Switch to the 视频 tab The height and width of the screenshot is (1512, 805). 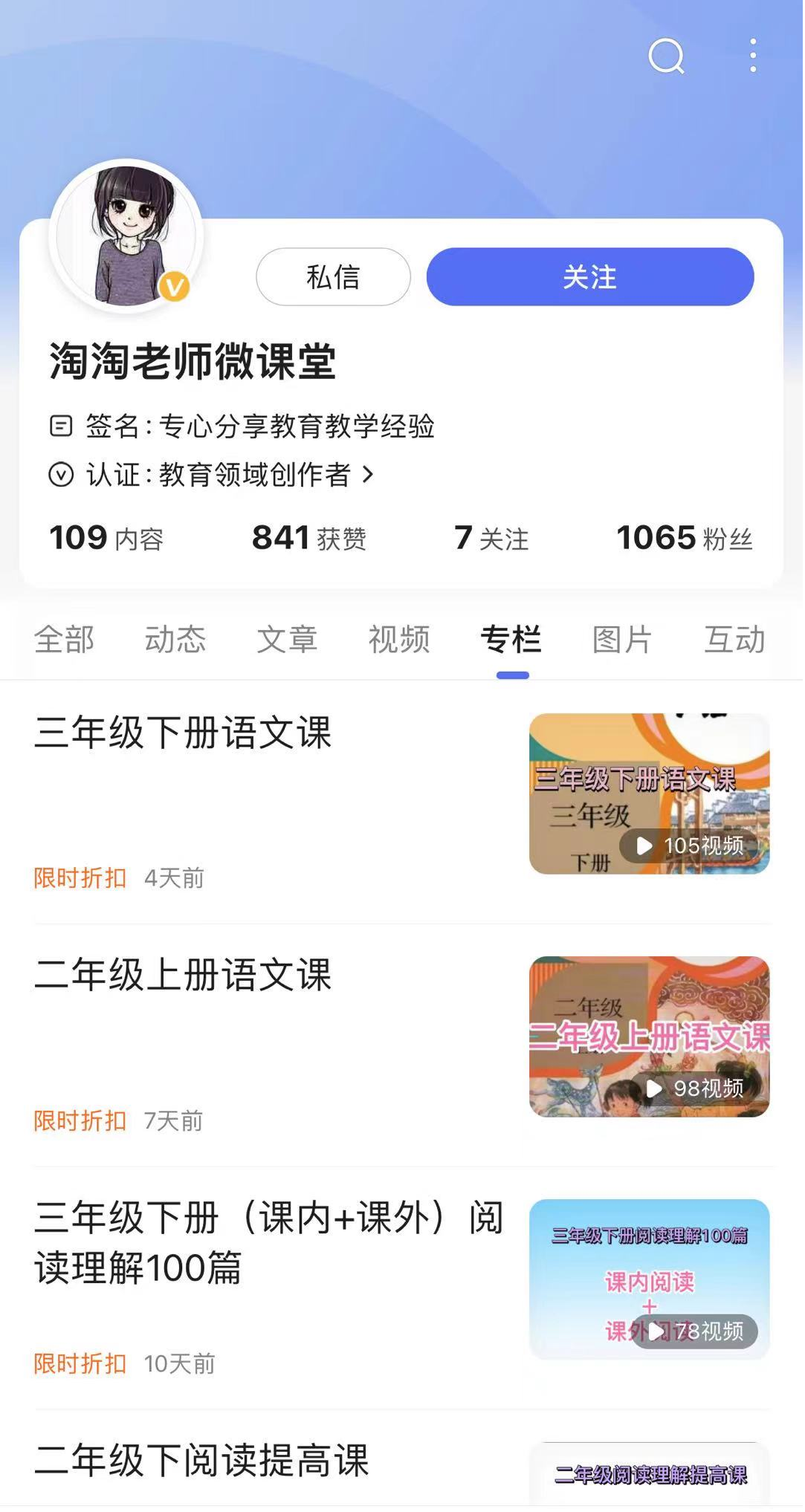click(399, 639)
